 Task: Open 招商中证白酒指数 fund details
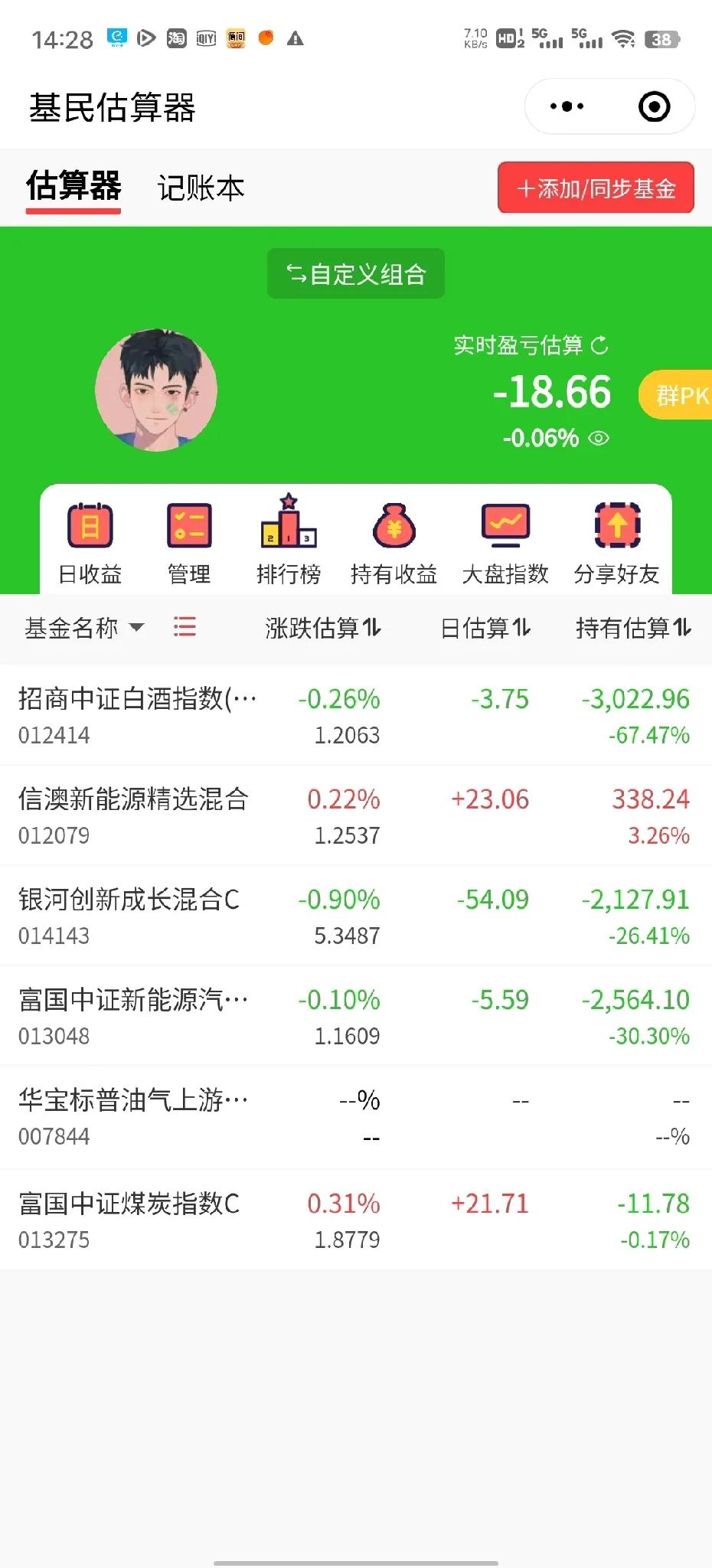pyautogui.click(x=138, y=714)
